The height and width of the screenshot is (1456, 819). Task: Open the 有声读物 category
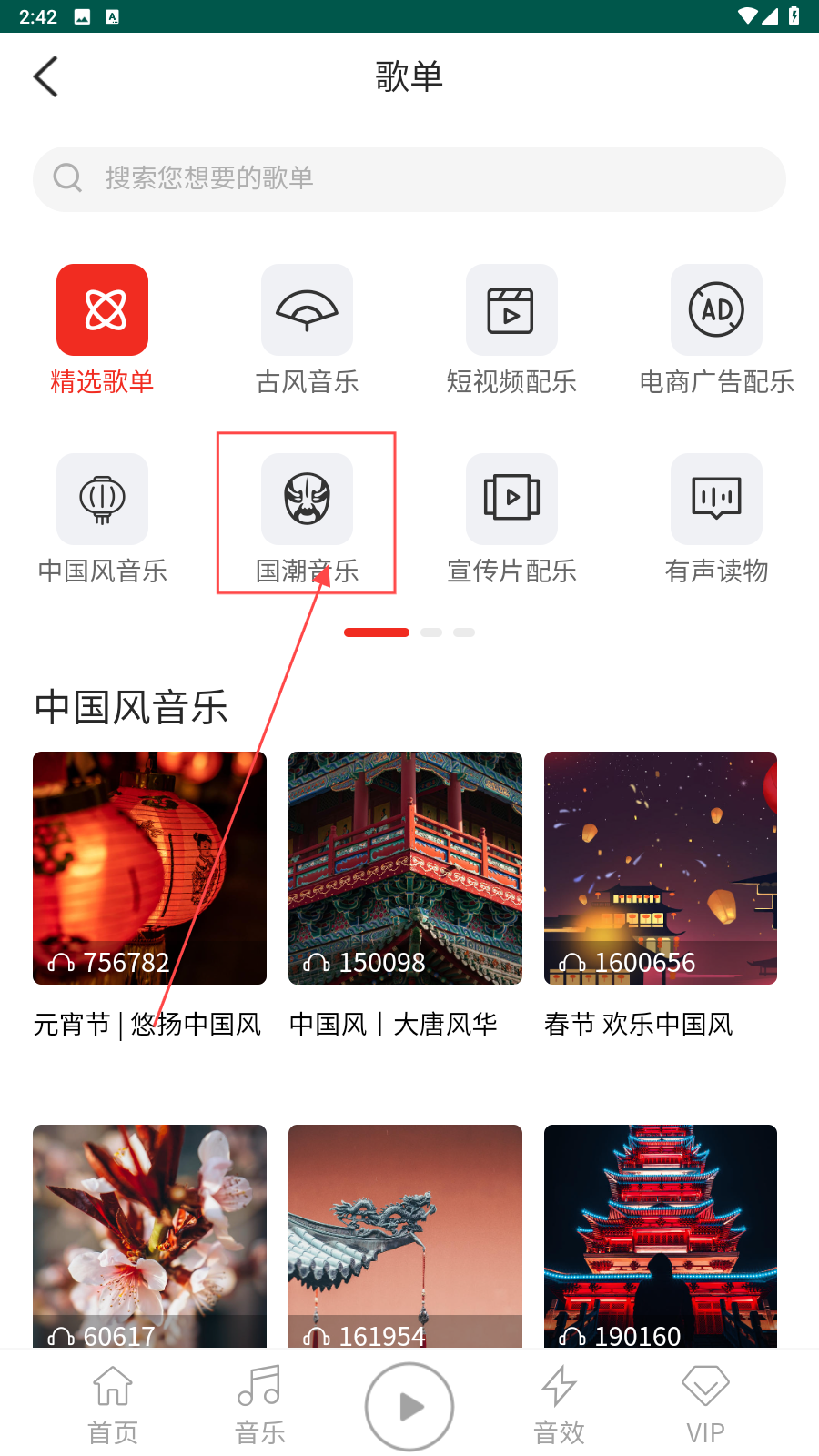[716, 500]
